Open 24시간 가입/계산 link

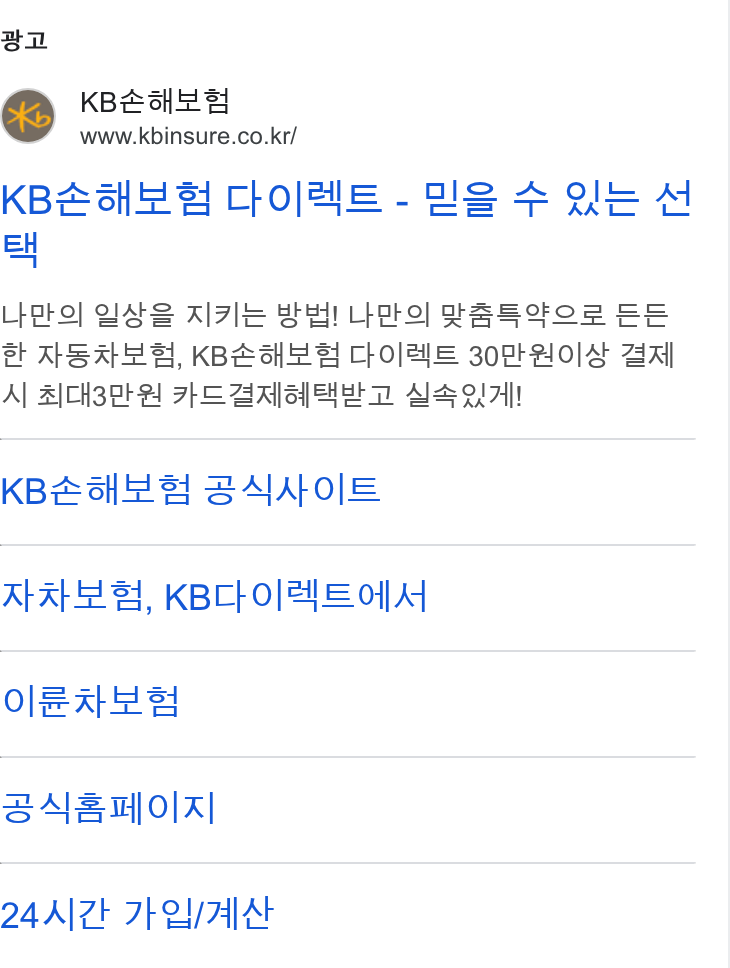tap(136, 914)
